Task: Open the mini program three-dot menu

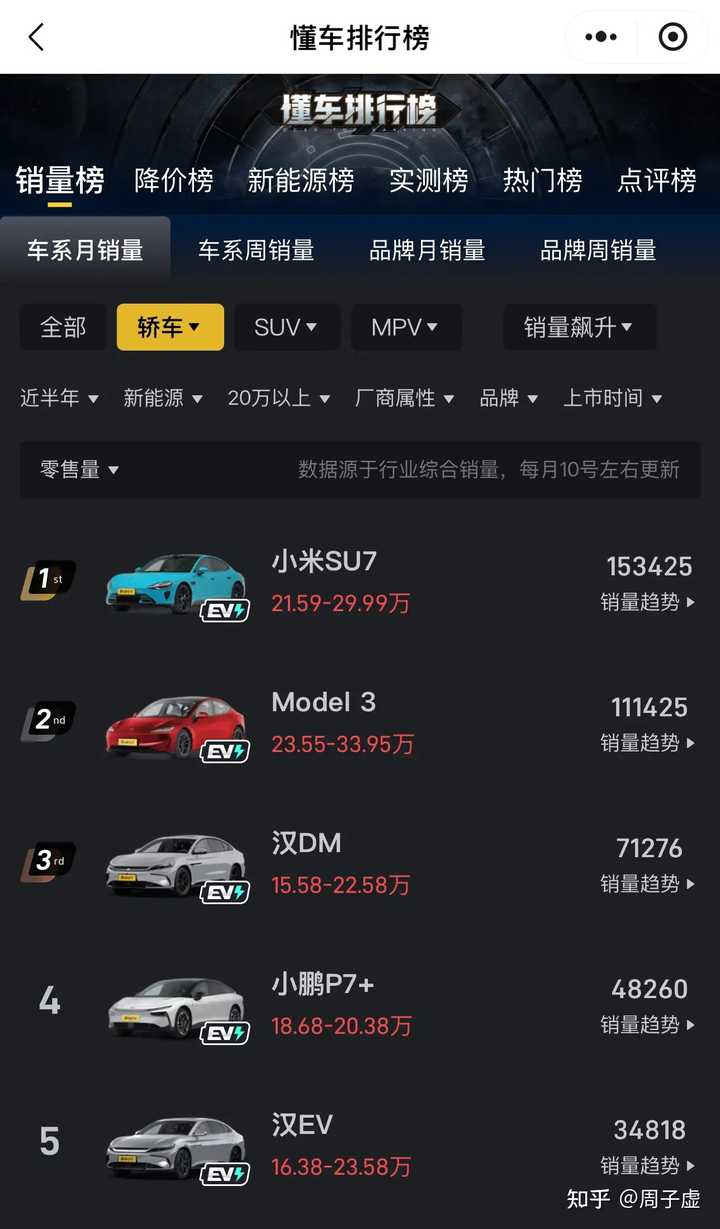Action: [600, 38]
